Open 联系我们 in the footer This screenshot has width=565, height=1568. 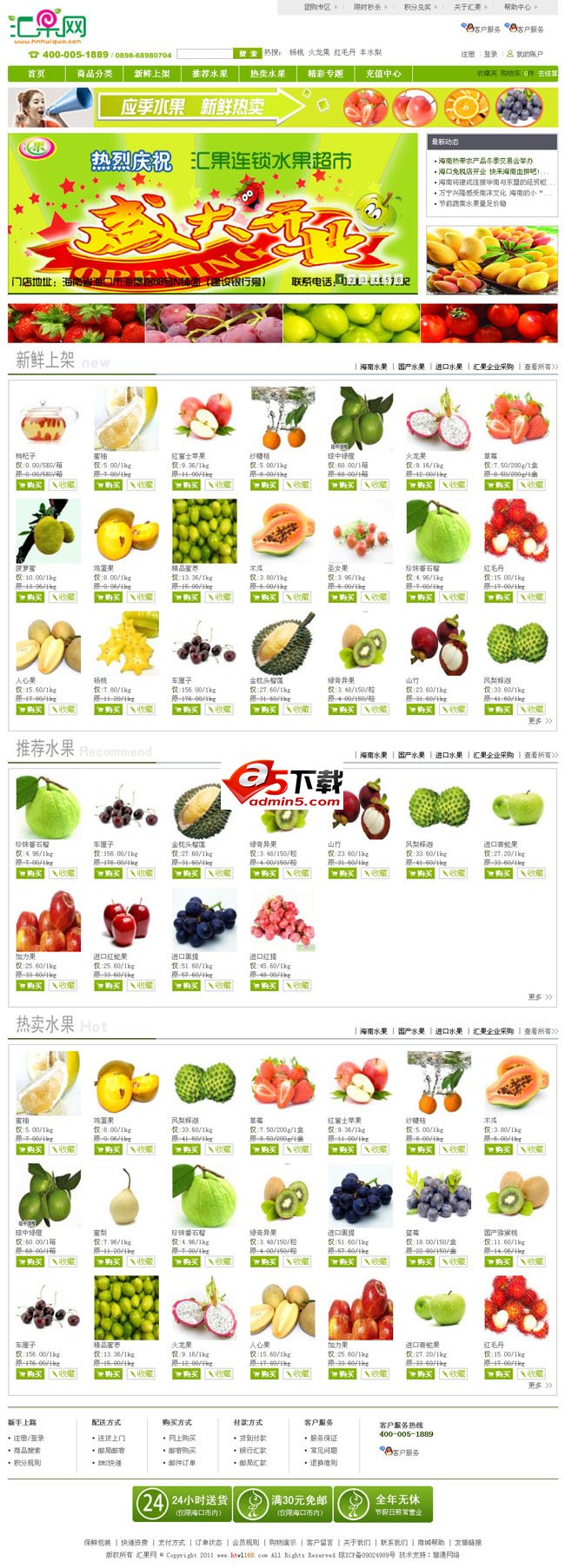tap(394, 1543)
